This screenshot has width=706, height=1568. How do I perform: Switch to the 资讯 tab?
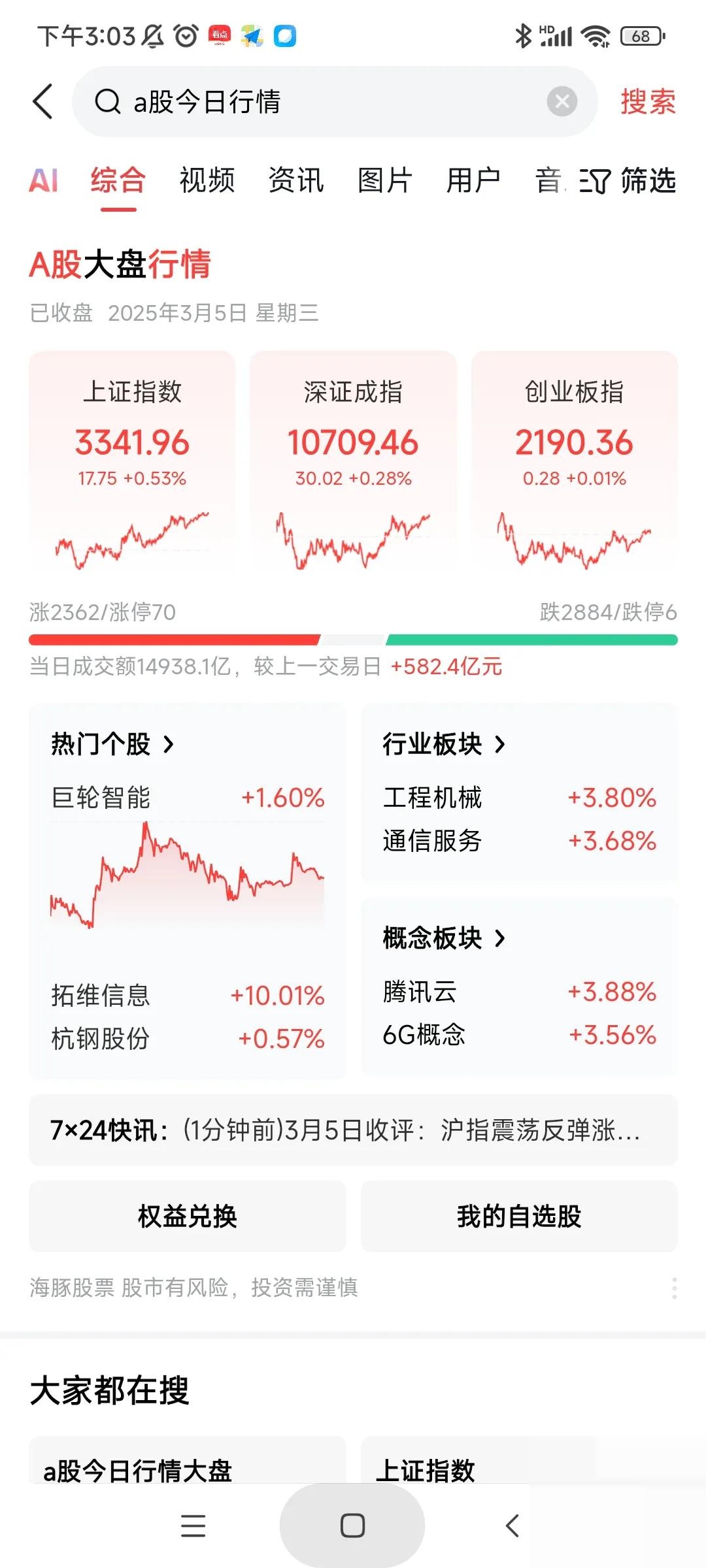[x=296, y=180]
